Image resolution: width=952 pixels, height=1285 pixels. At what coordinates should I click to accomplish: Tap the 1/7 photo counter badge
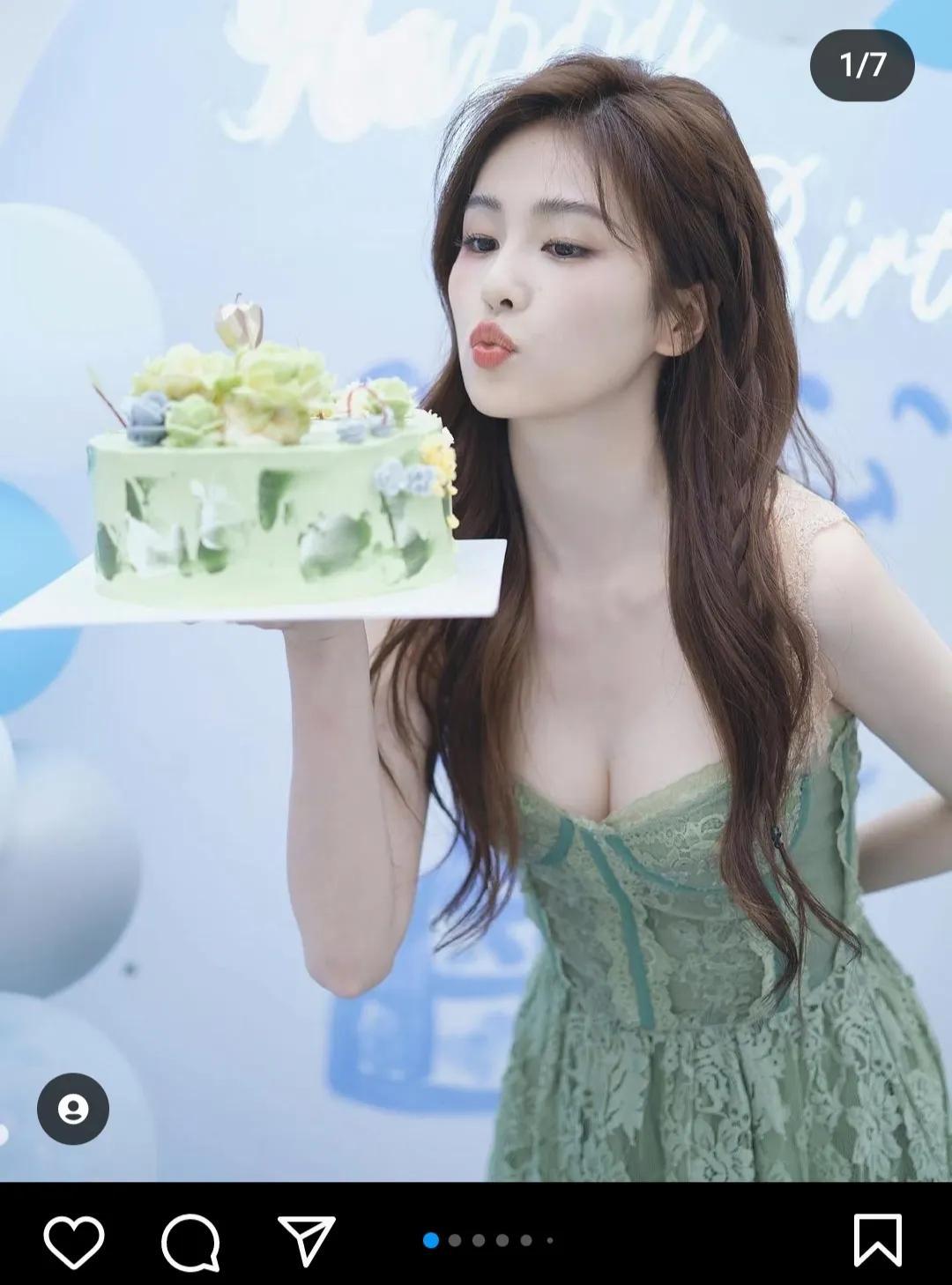pyautogui.click(x=866, y=63)
